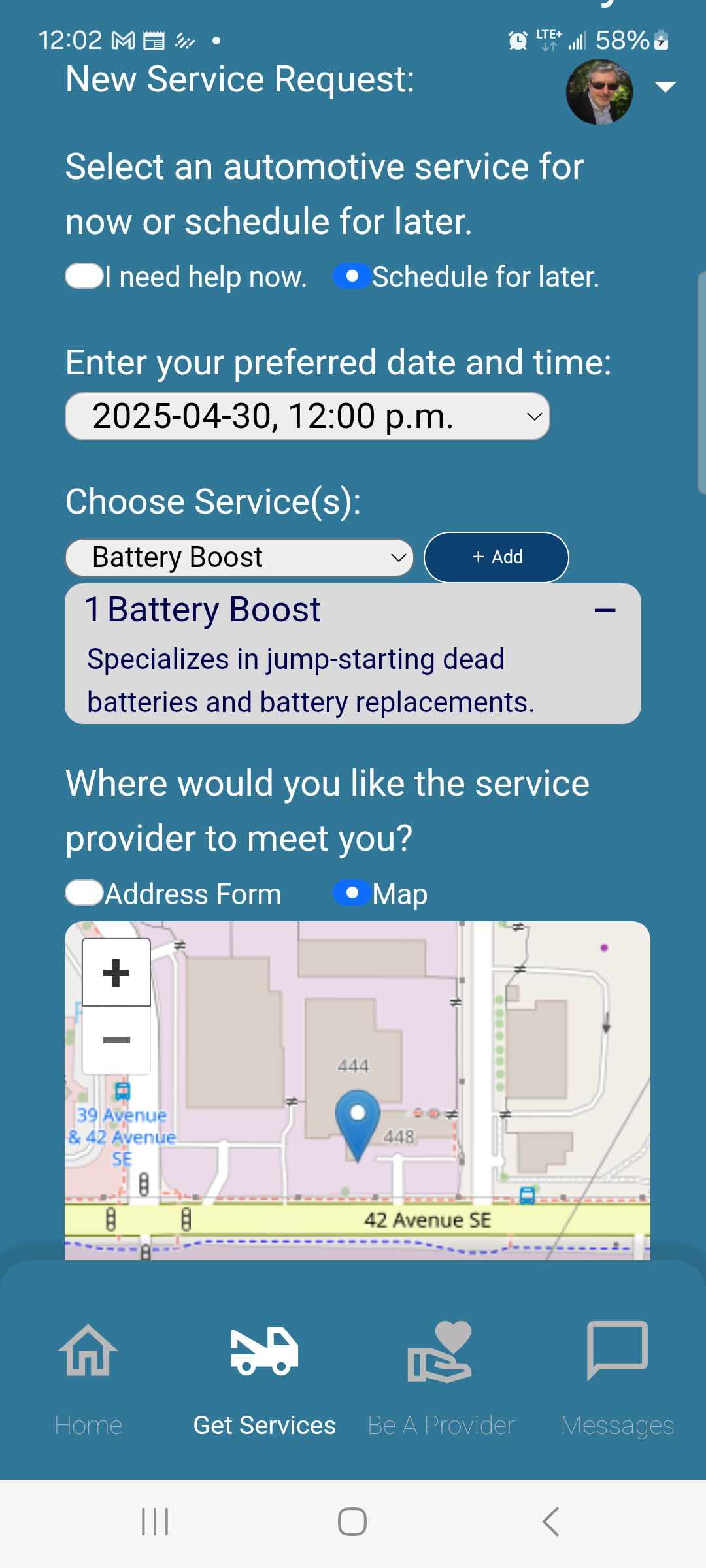Go back using system back button
Screen dimensions: 706x1568
click(x=550, y=1522)
